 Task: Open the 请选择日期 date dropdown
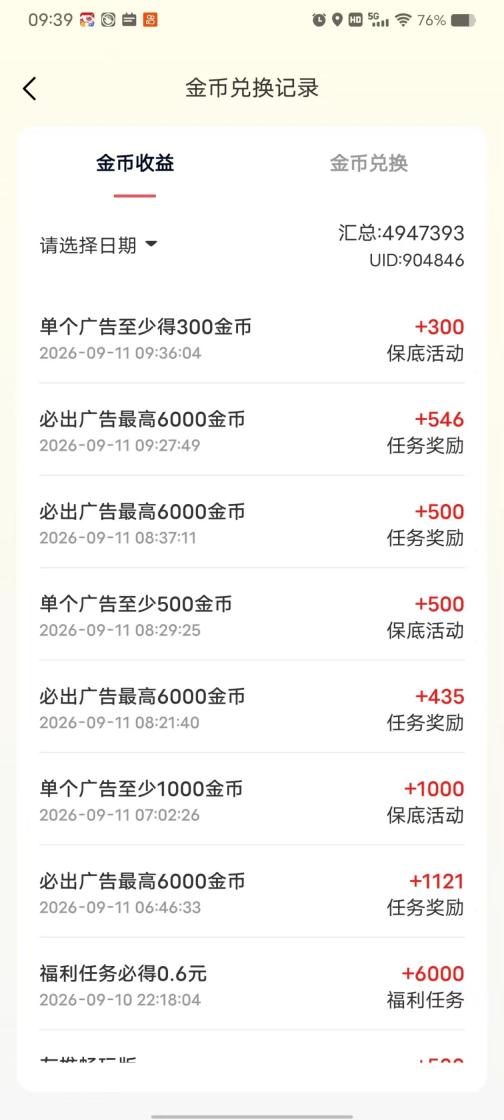99,246
